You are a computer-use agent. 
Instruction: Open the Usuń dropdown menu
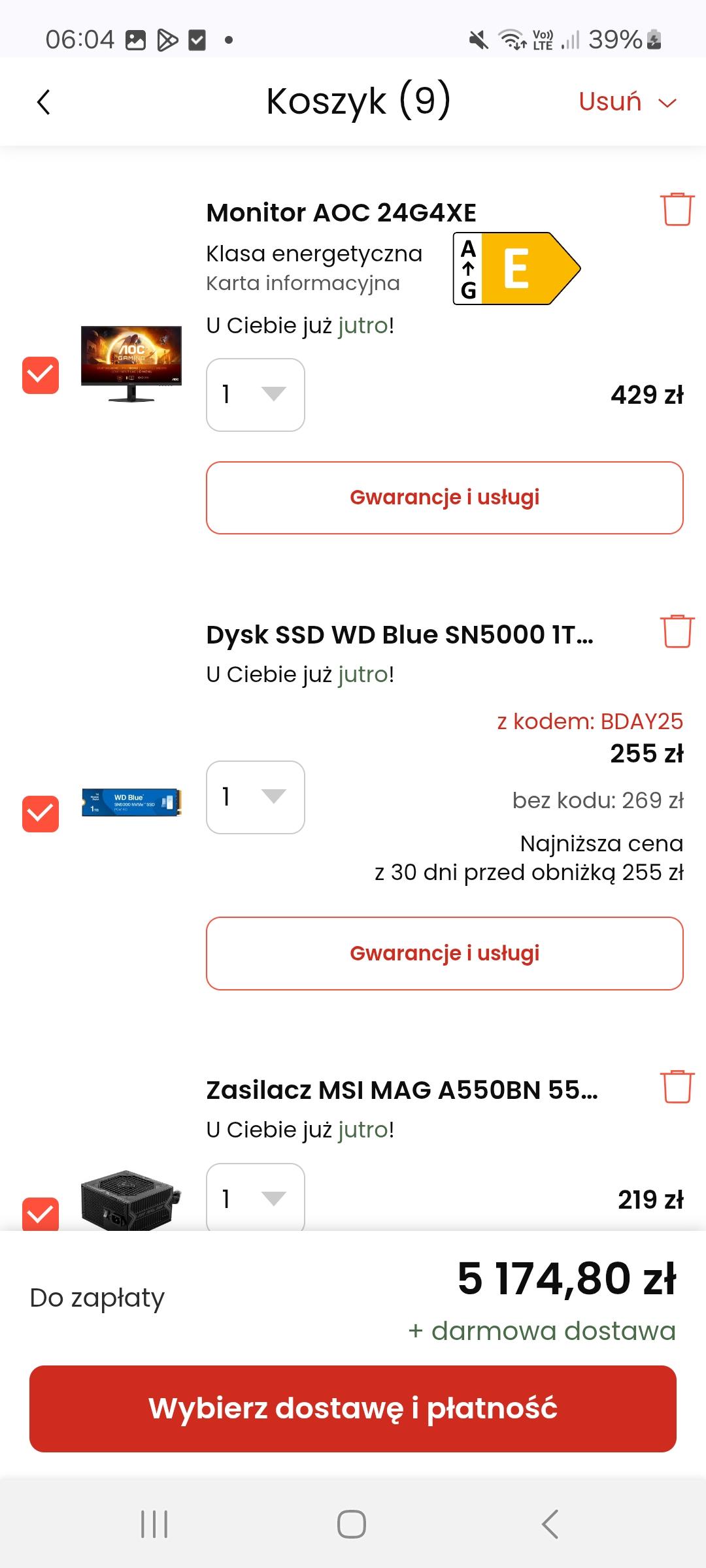[x=627, y=103]
